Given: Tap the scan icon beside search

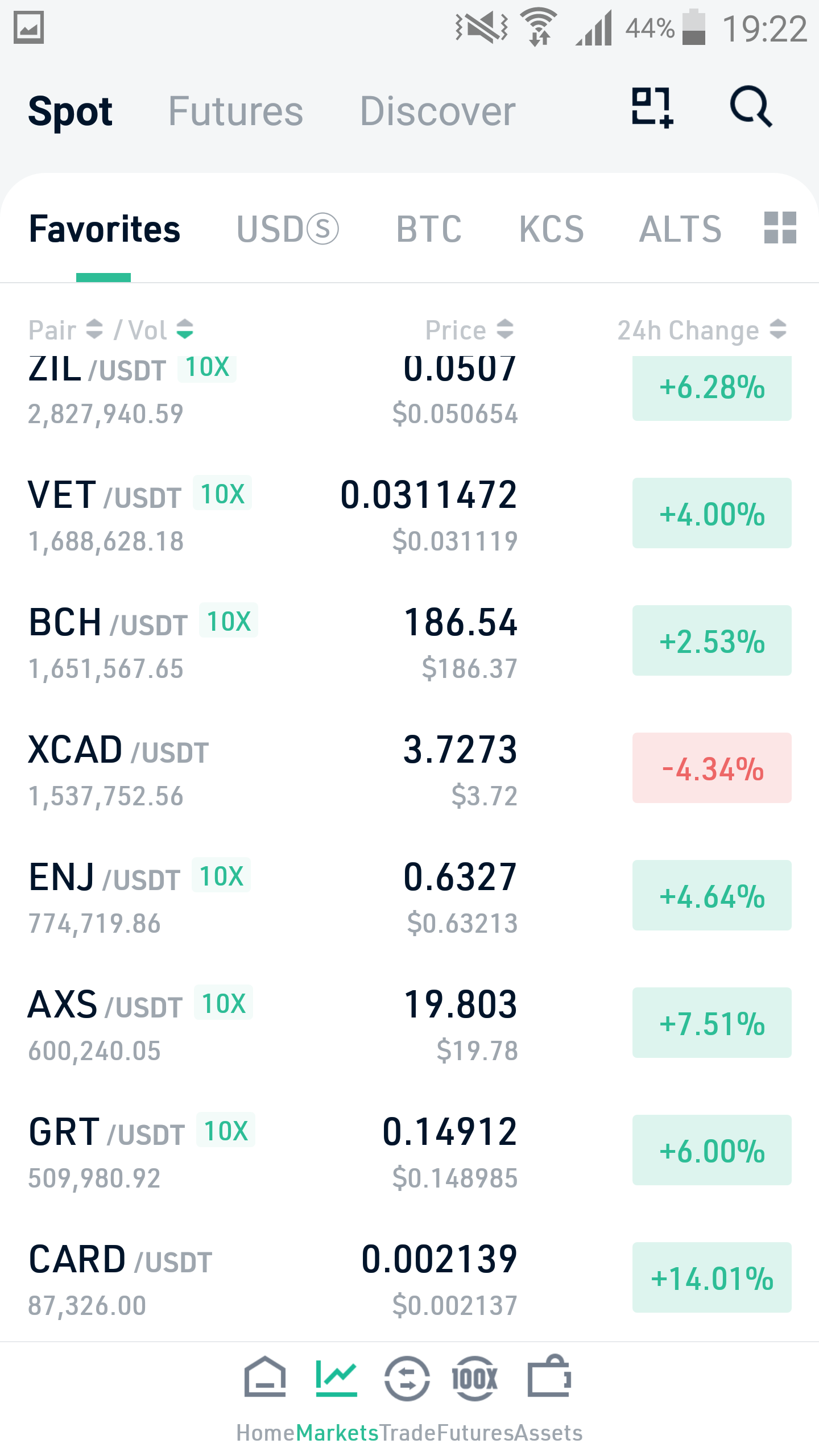Looking at the screenshot, I should (x=652, y=107).
